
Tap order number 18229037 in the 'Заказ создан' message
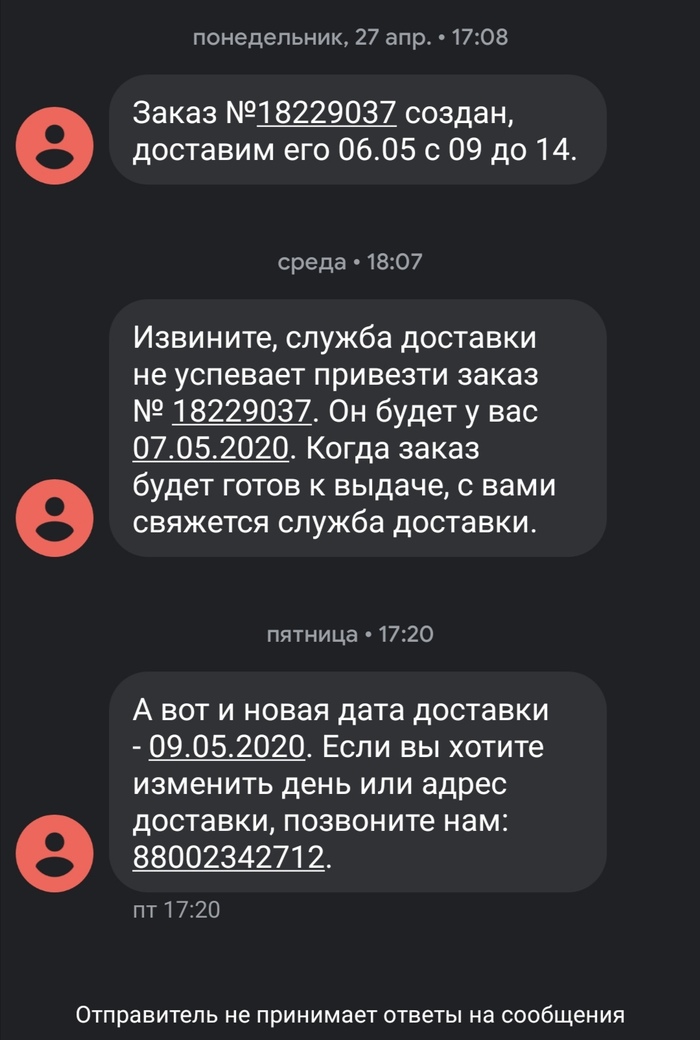(329, 114)
